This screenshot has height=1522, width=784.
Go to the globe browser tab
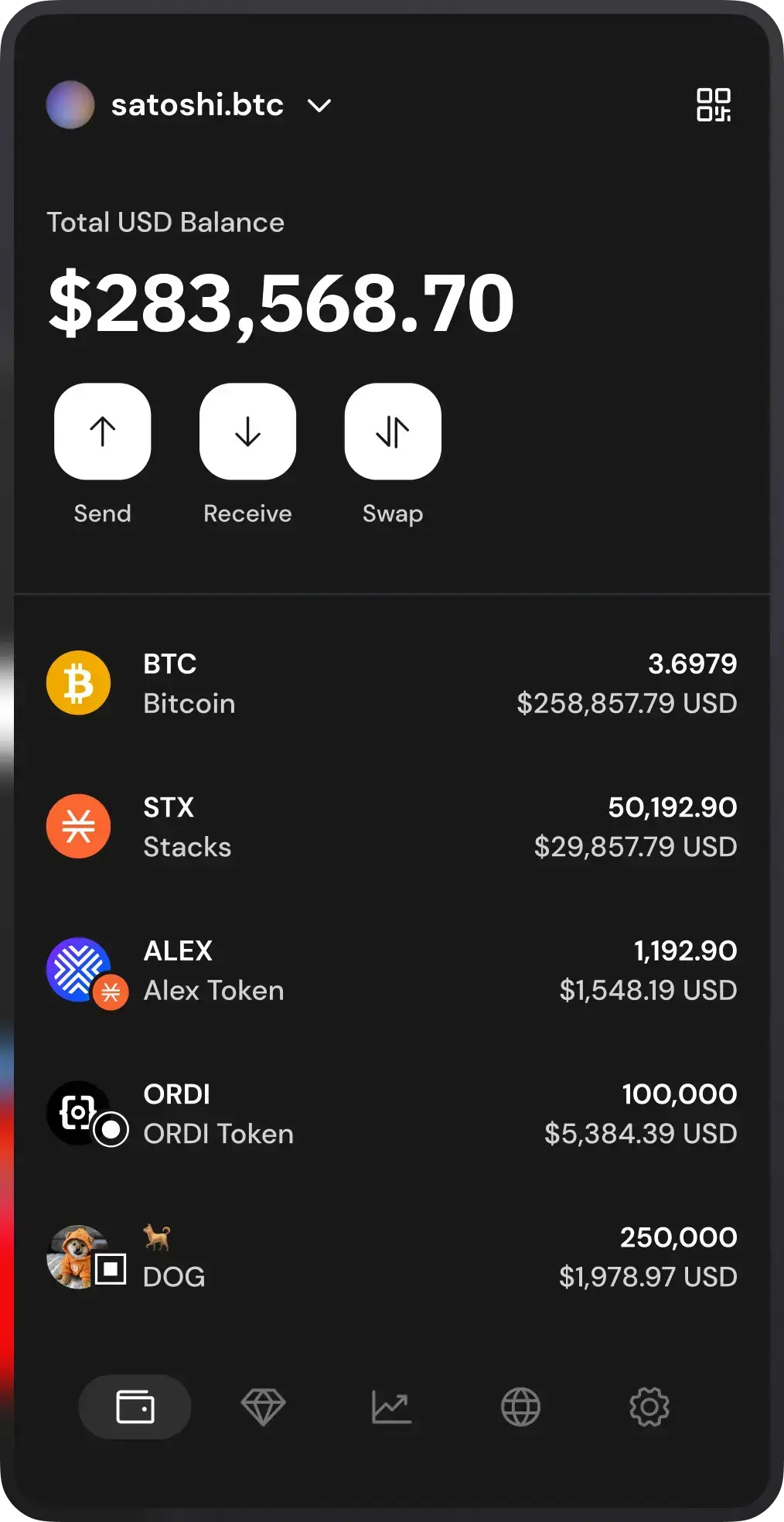[520, 1407]
